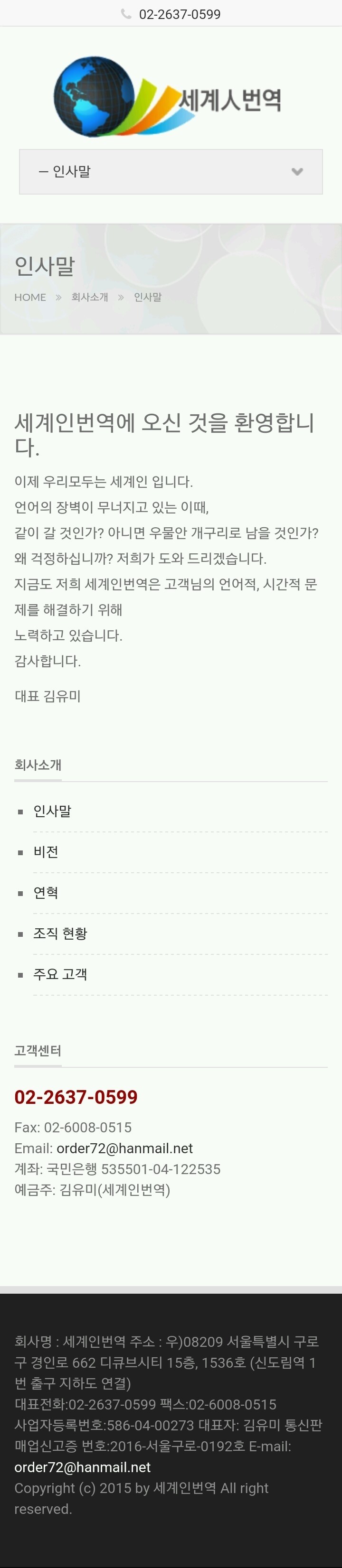The width and height of the screenshot is (342, 1568).
Task: Open the 주요 고객 page
Action: (x=60, y=974)
